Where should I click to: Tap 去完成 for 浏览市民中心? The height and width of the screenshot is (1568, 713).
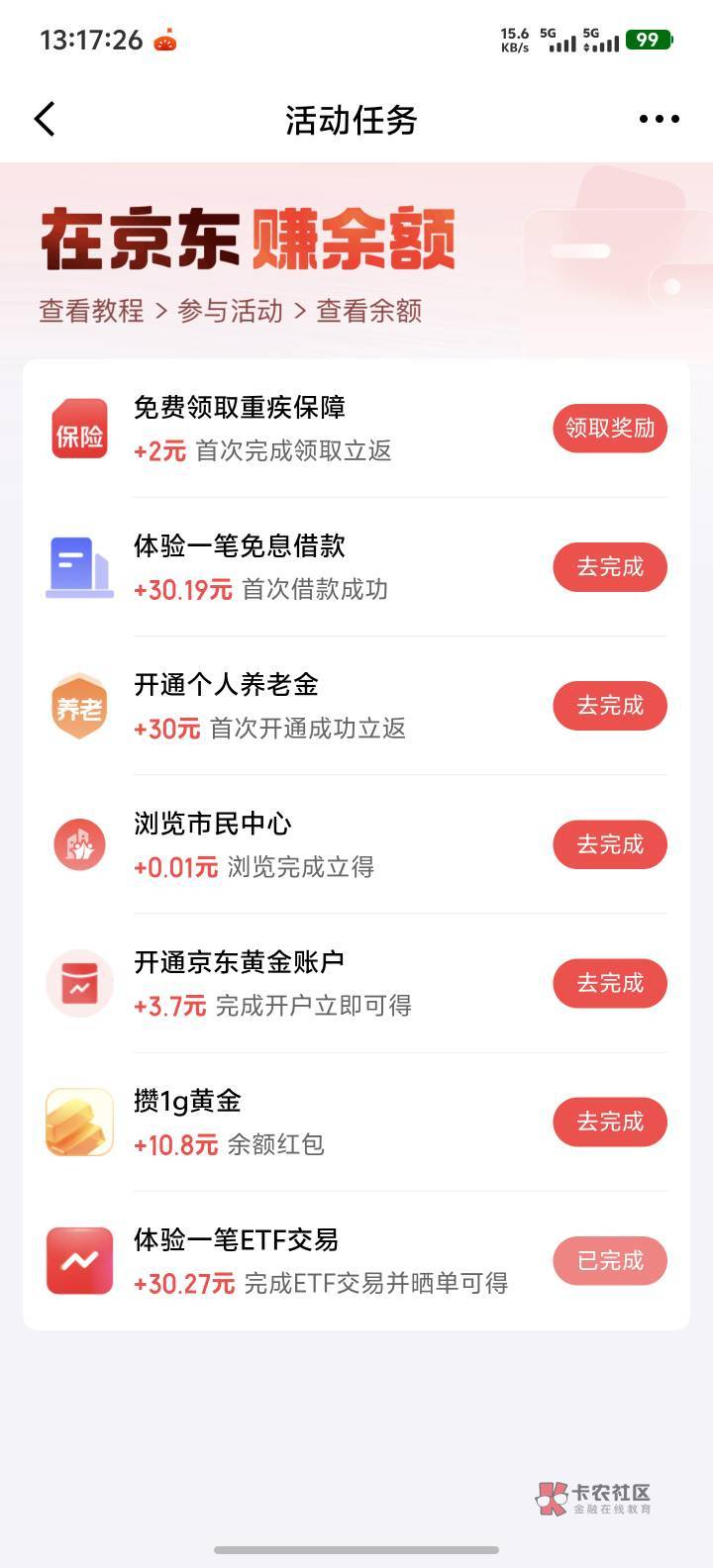(609, 844)
